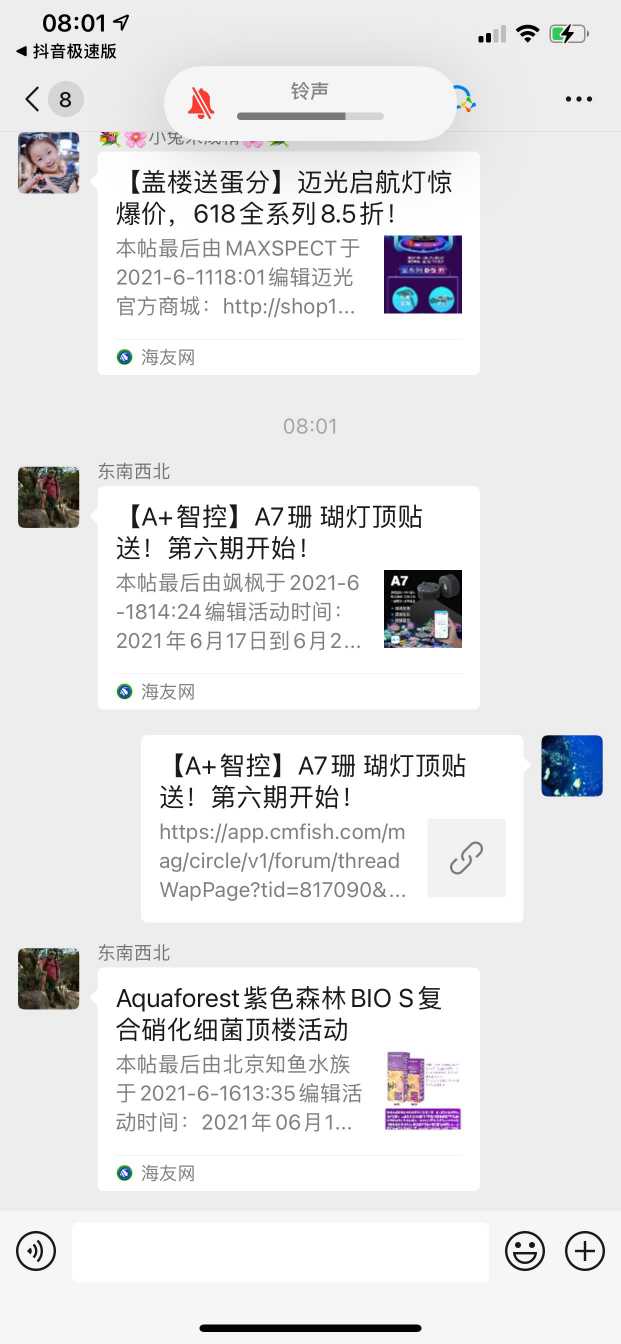Screen dimensions: 621x1344
Task: Switch to voice message input
Action: tap(36, 1251)
